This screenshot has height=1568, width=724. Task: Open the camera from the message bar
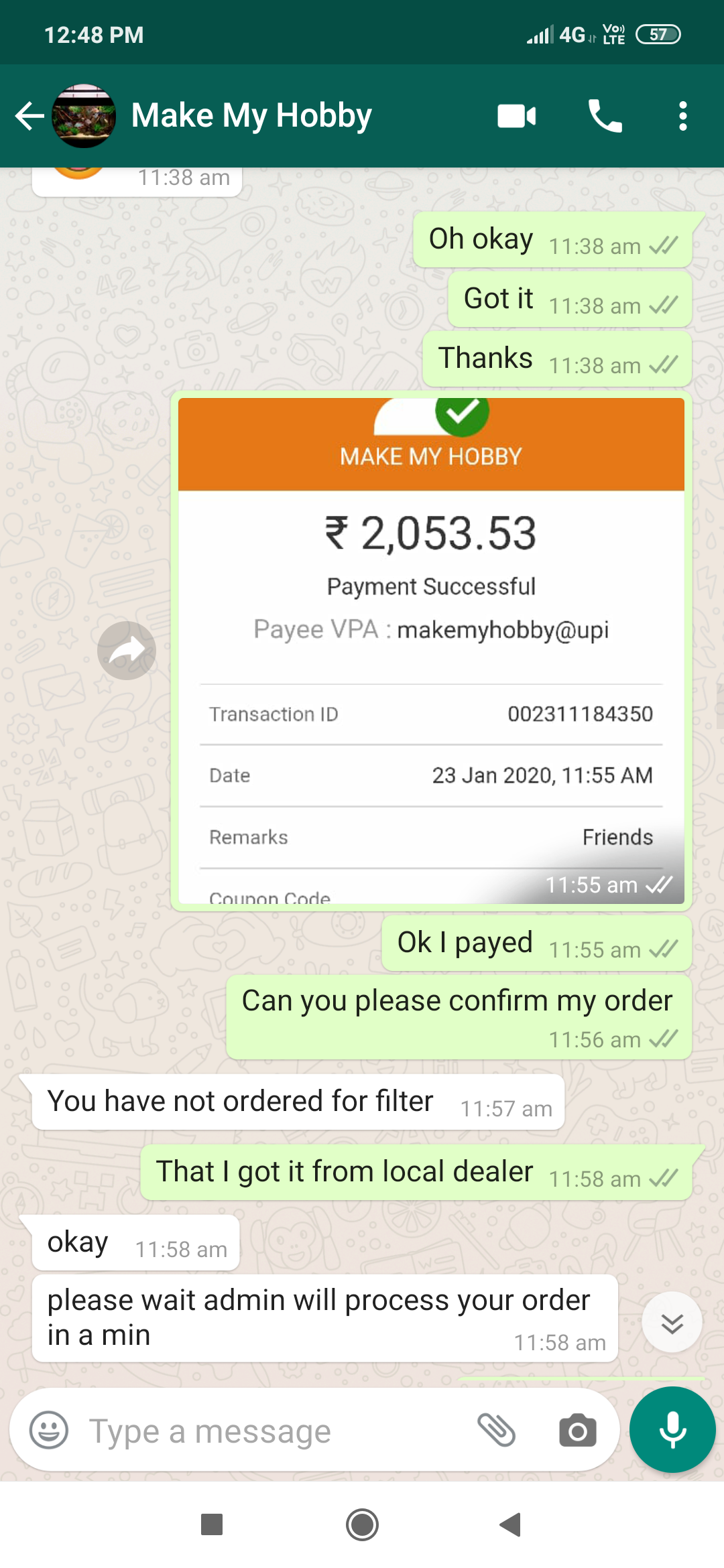click(577, 1431)
